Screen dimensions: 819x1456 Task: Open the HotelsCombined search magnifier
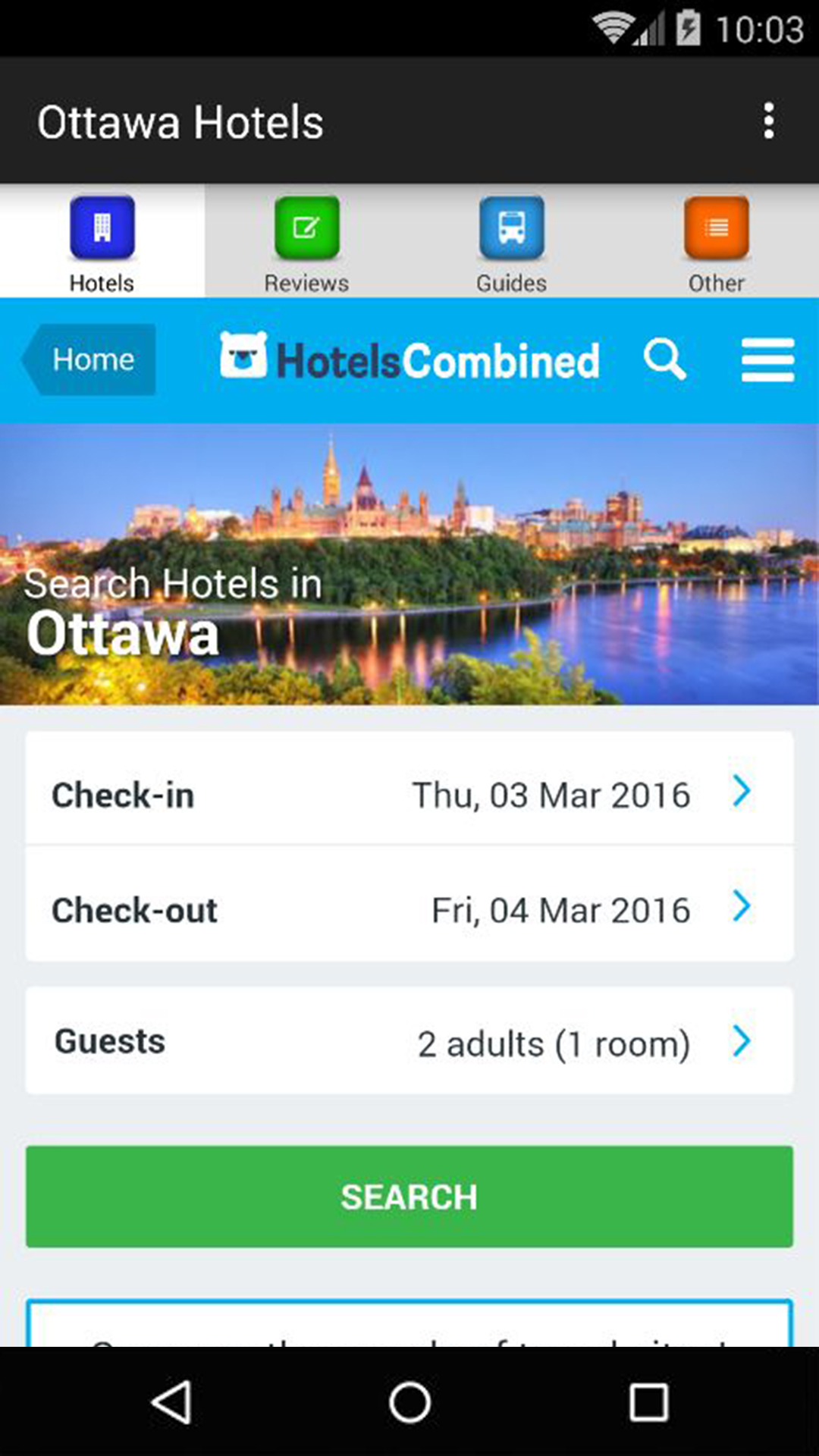[664, 359]
